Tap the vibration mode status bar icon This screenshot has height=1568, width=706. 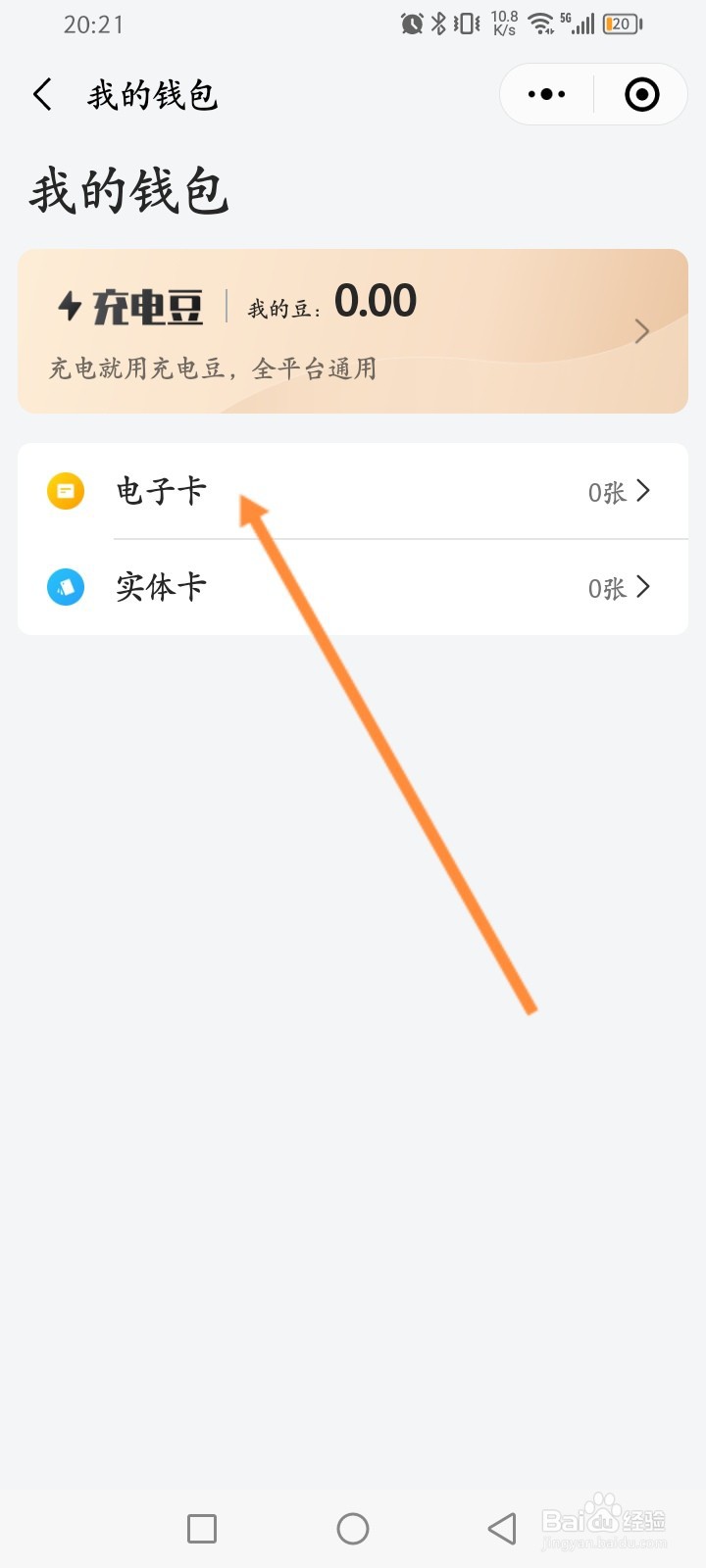(467, 24)
